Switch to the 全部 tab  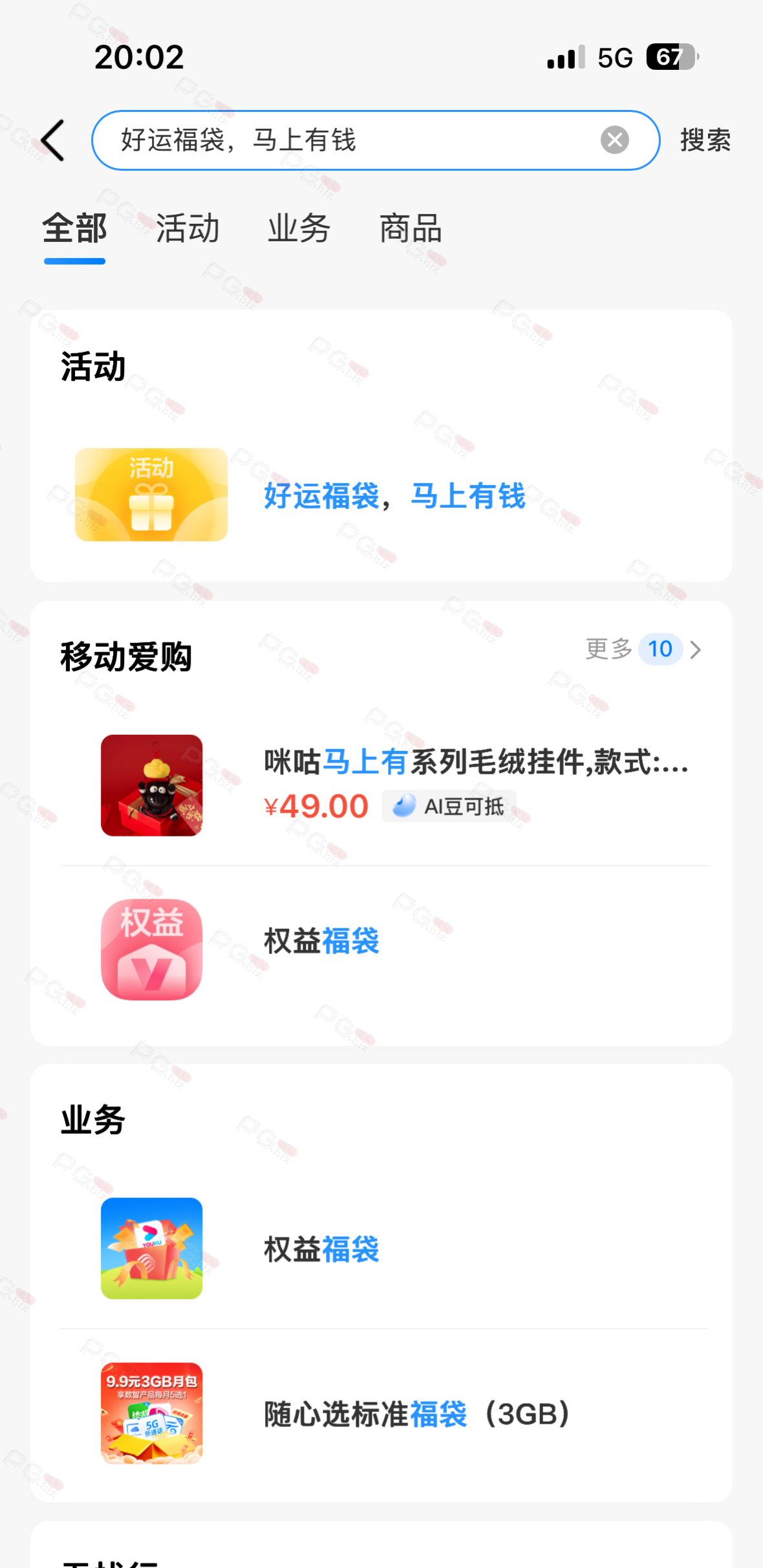74,229
